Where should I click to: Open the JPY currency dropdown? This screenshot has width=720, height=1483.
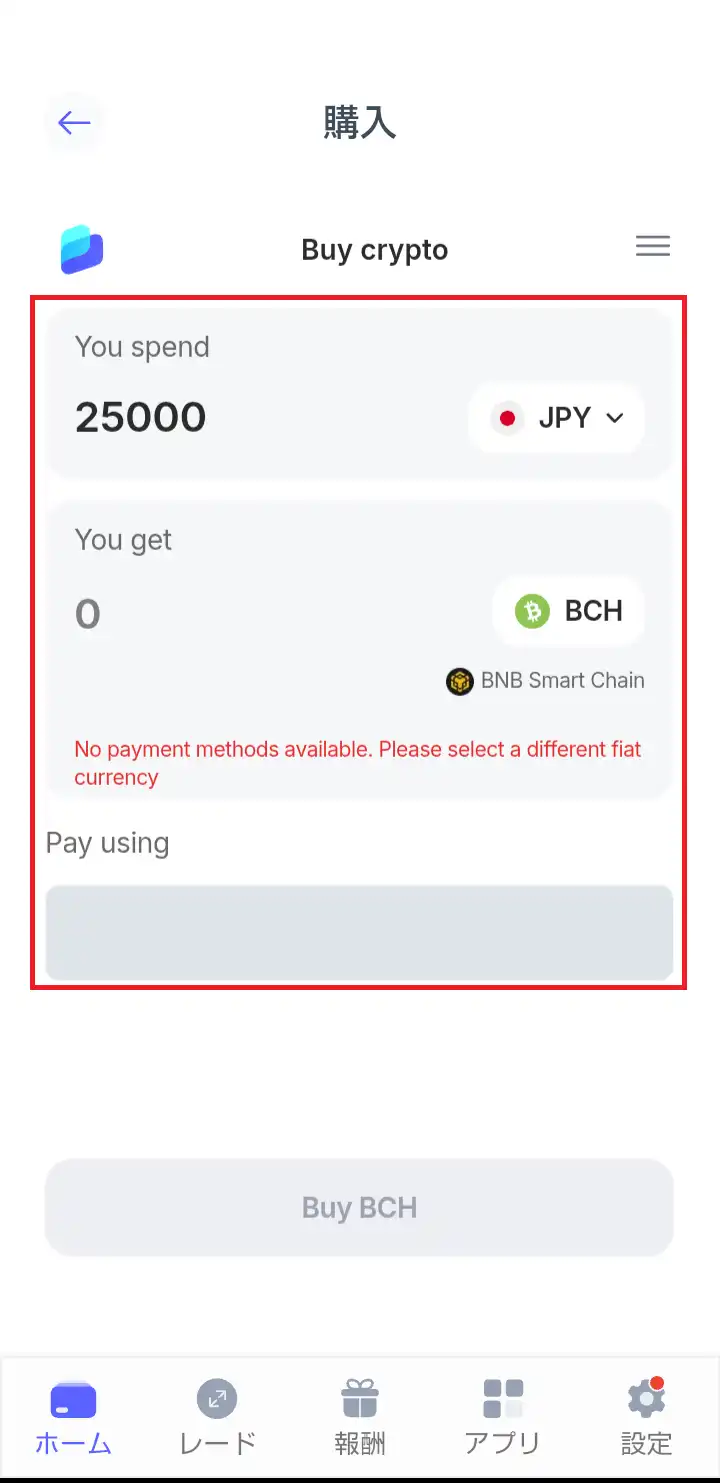tap(557, 418)
